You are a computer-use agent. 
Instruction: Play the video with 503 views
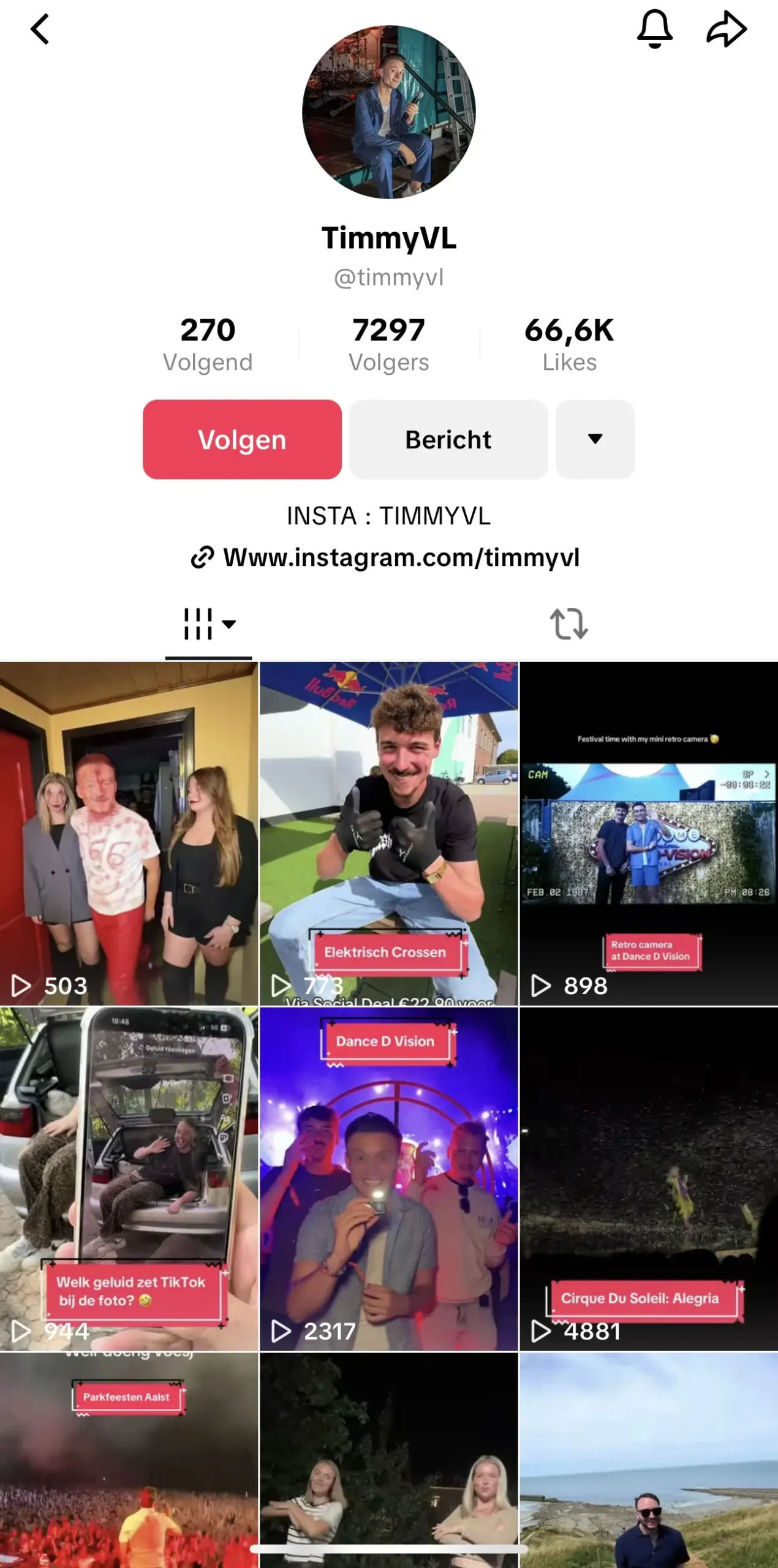point(129,833)
